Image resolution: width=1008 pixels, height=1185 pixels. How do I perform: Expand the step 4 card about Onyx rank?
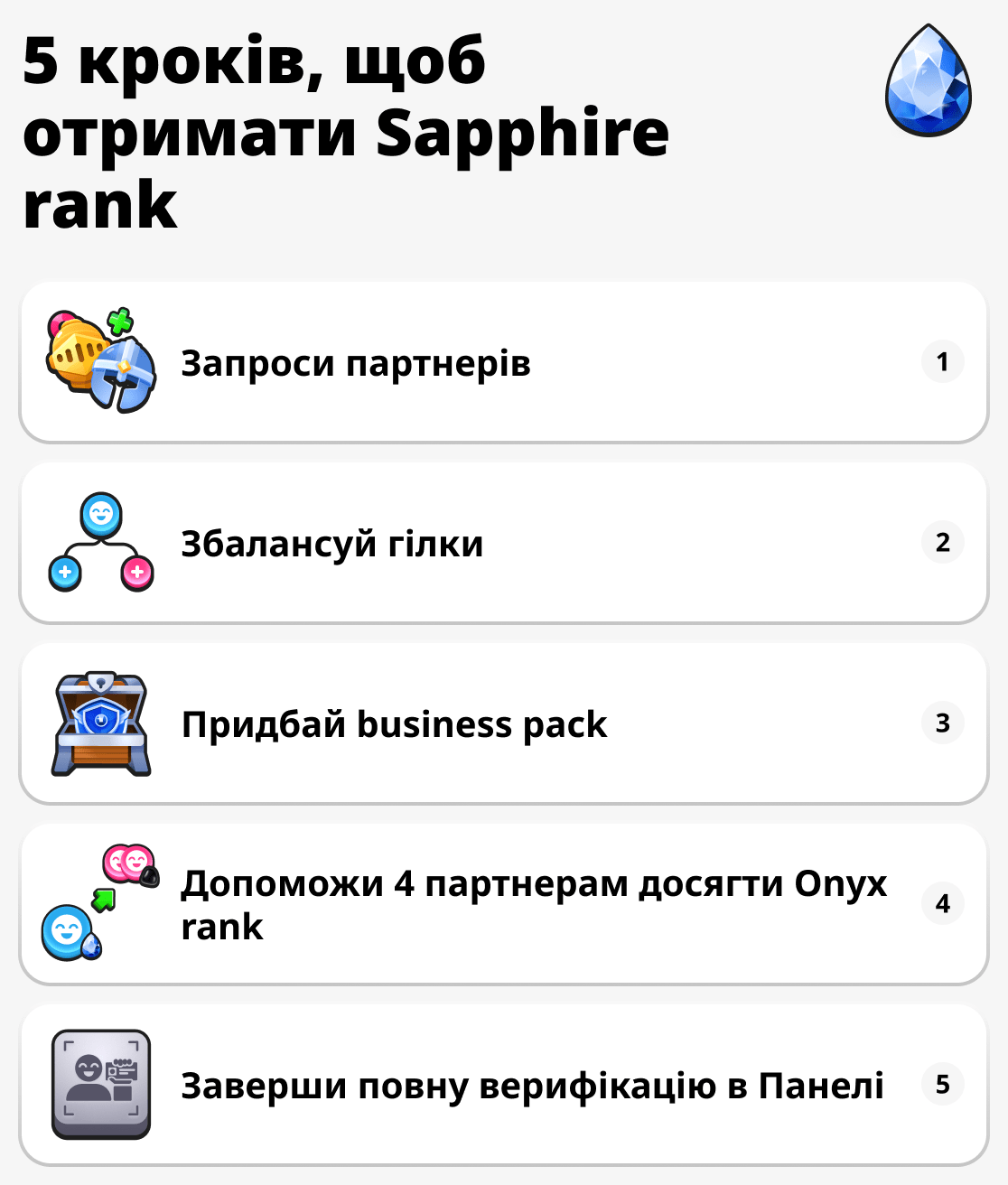coord(504,903)
